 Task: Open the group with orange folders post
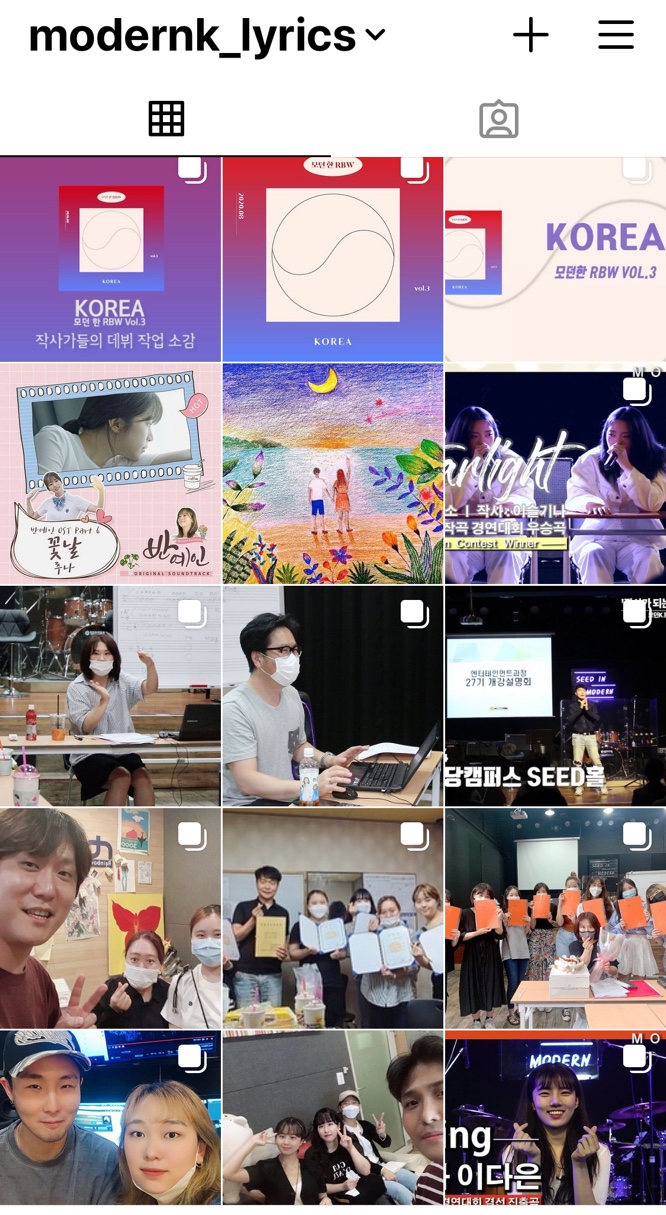[x=555, y=918]
